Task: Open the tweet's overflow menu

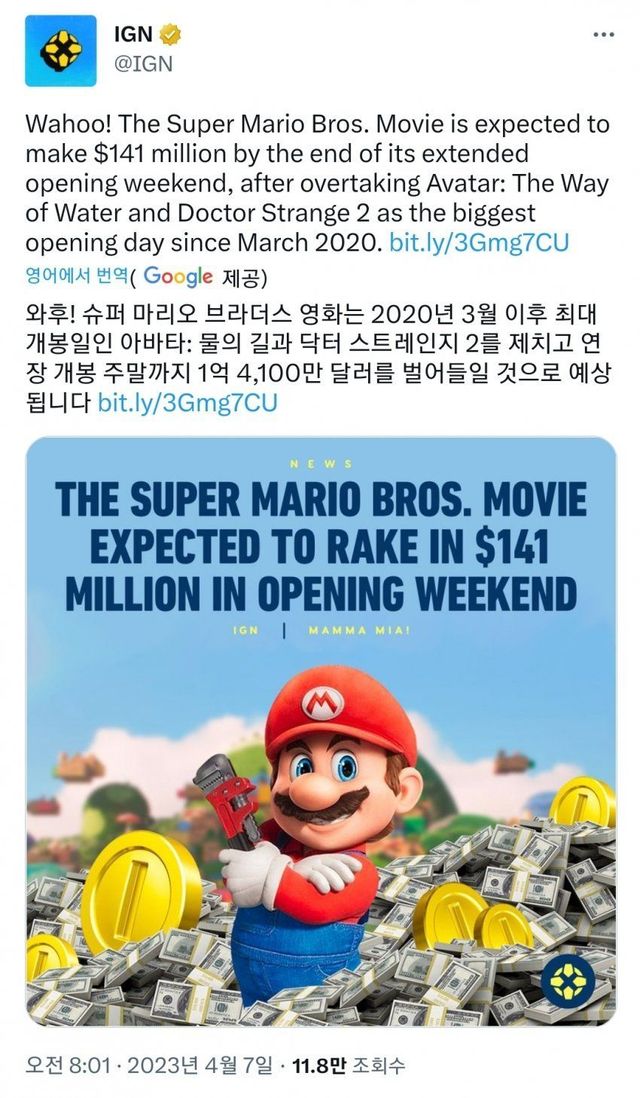Action: point(603,34)
